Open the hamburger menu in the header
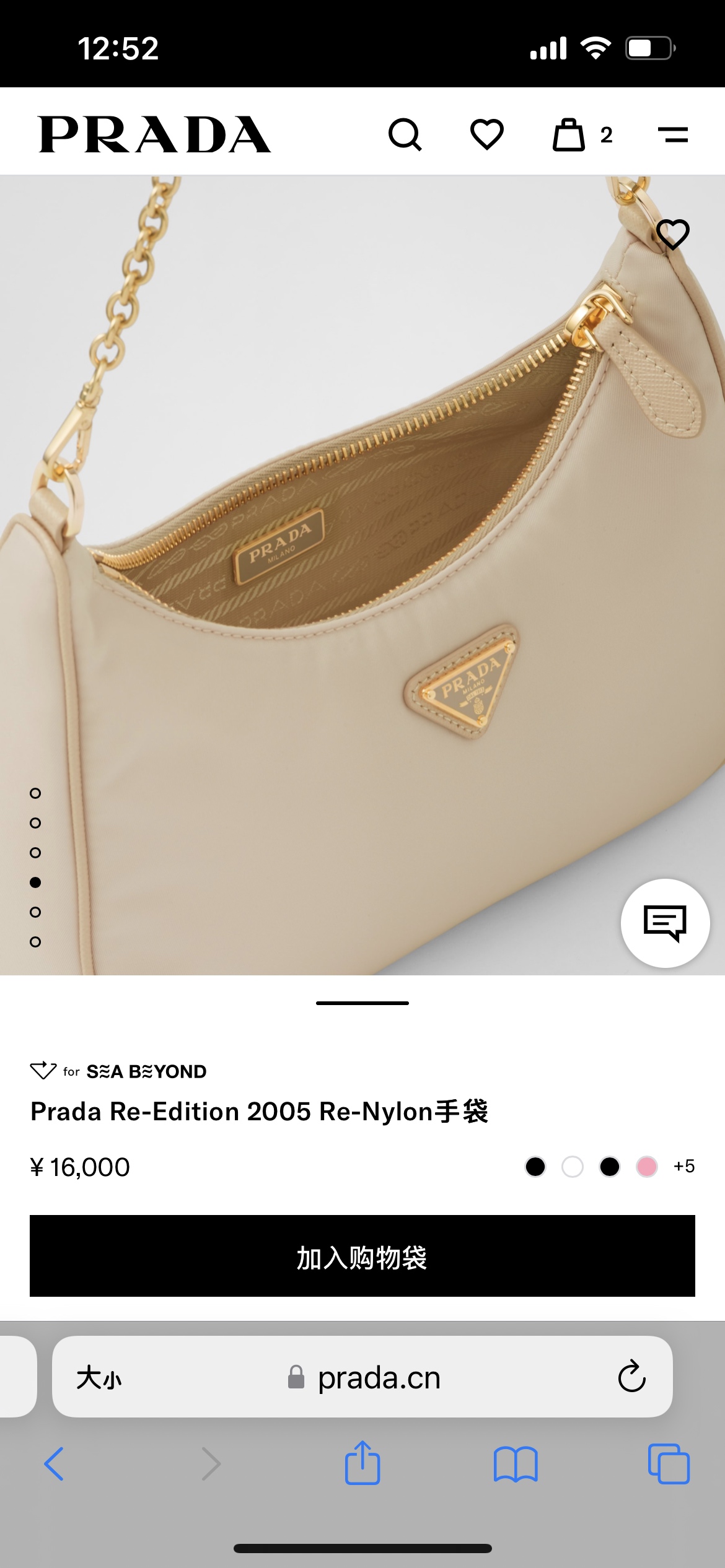 pyautogui.click(x=672, y=134)
